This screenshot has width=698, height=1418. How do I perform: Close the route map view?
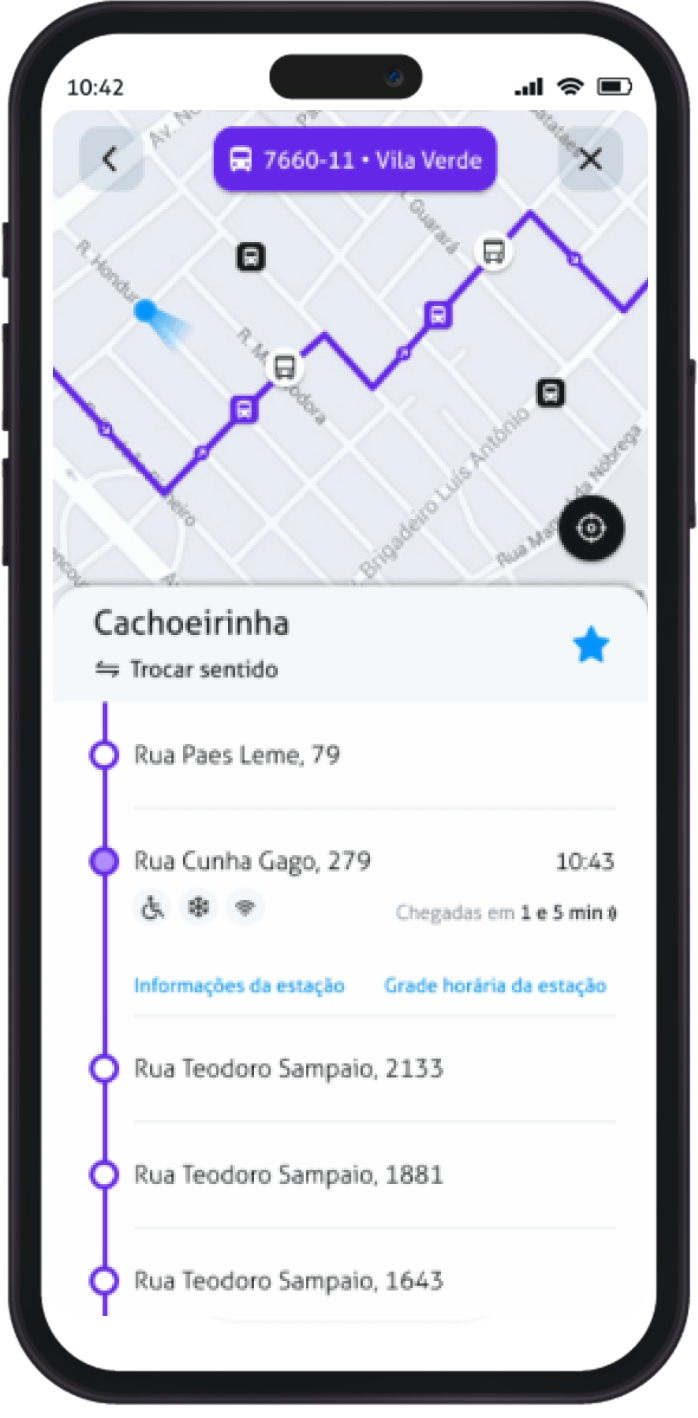coord(591,159)
